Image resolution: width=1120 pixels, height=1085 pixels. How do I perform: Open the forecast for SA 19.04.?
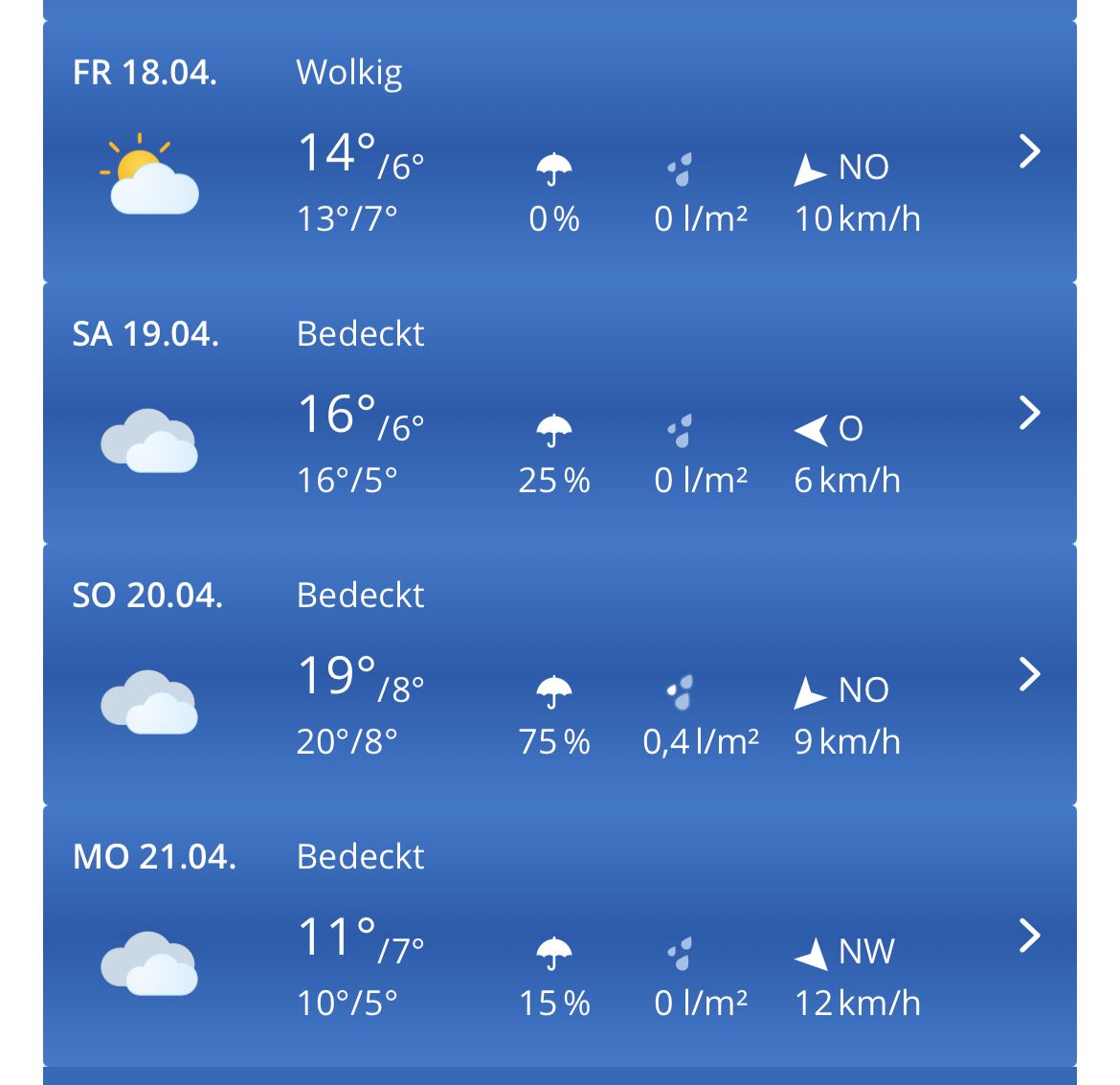pos(1029,413)
